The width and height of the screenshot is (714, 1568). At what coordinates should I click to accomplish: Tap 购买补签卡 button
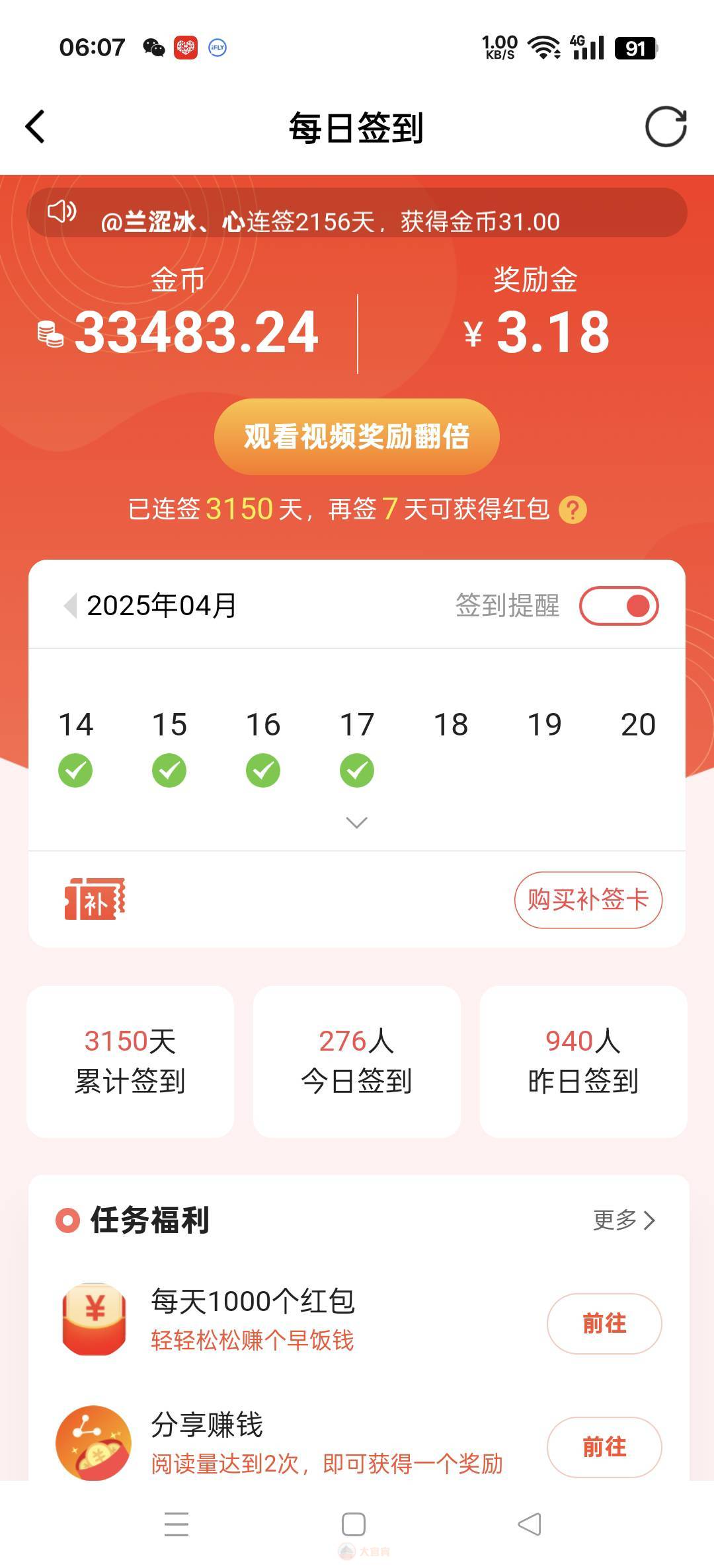click(588, 899)
